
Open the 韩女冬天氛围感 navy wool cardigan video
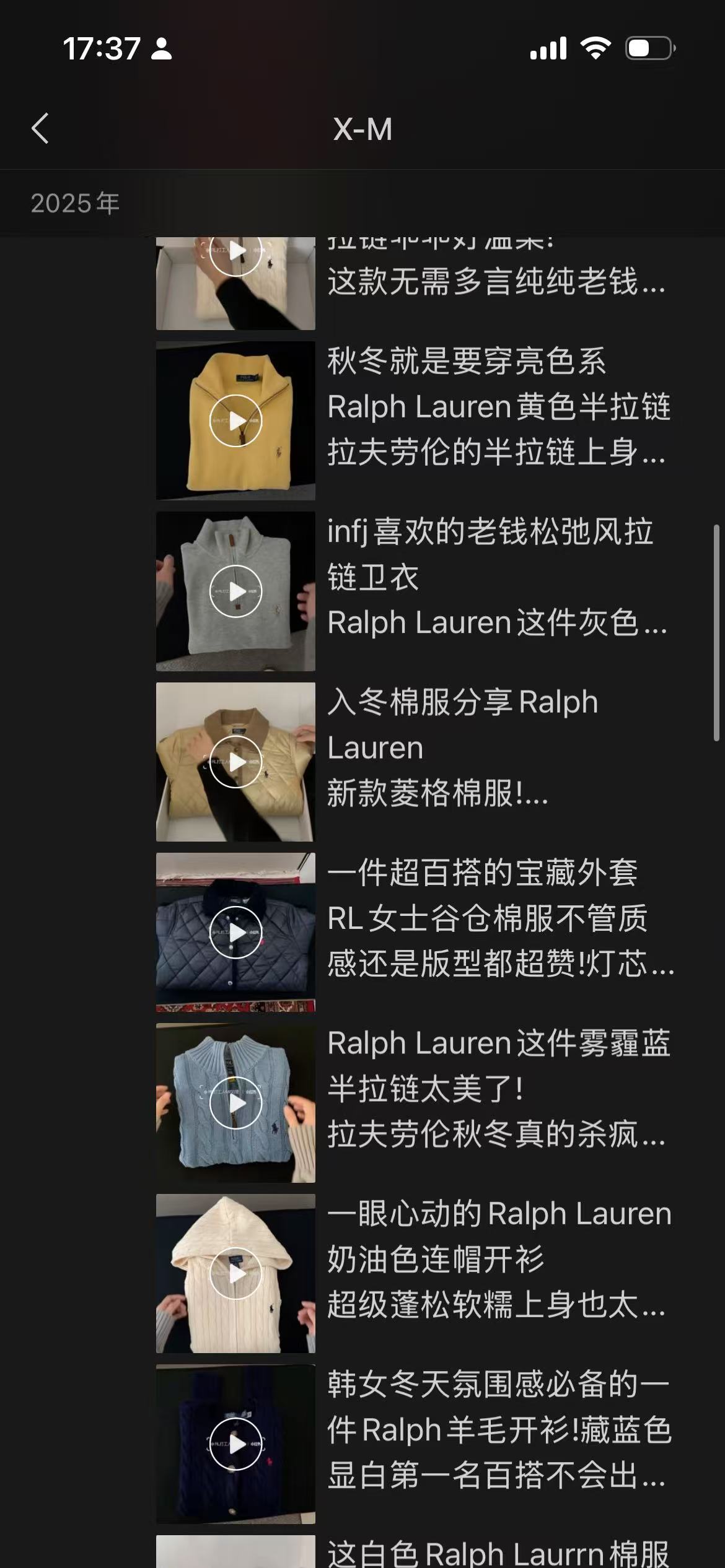coord(235,1444)
